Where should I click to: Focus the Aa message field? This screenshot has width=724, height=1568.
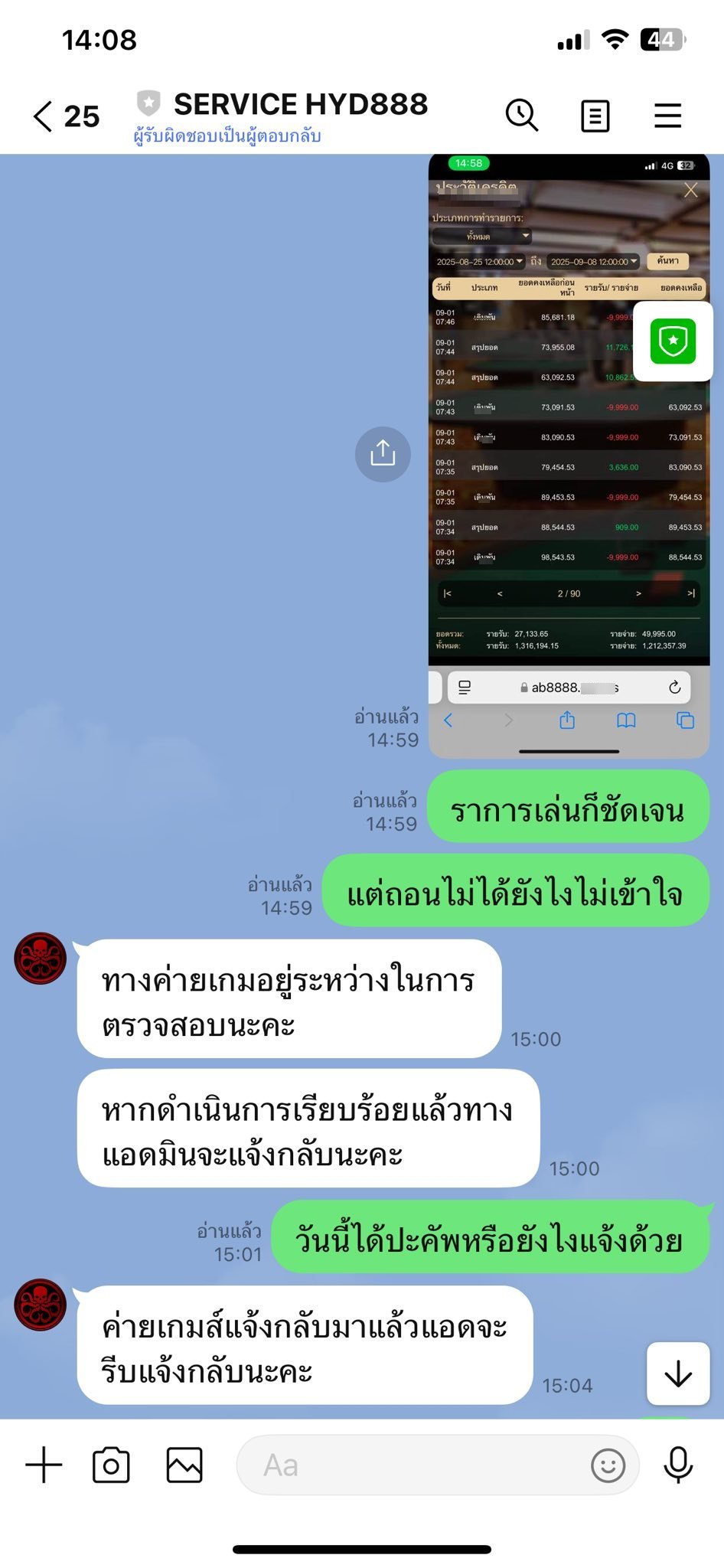413,1465
